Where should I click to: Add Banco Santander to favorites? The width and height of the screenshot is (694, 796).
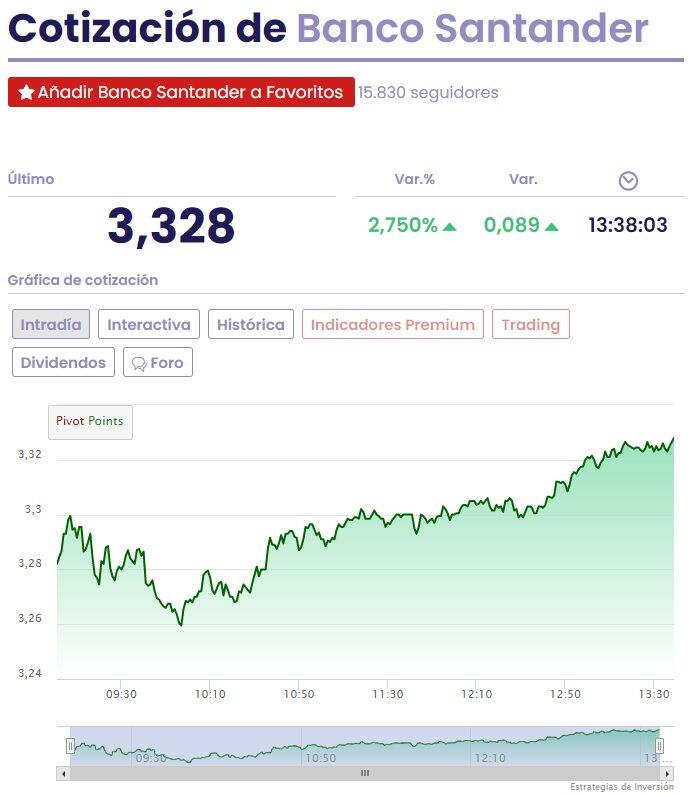(181, 92)
